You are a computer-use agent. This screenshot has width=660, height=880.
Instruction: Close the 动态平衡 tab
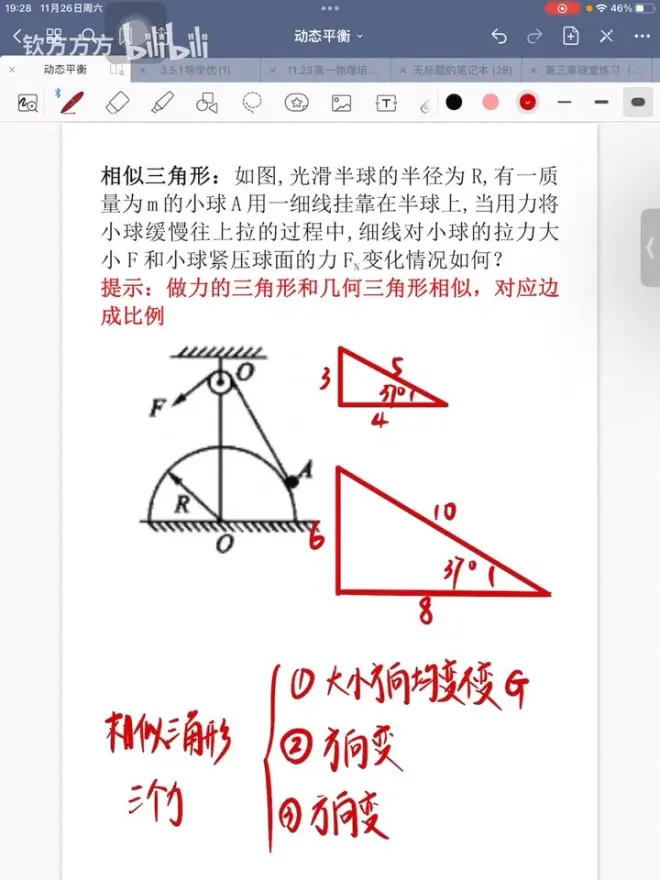coord(11,71)
